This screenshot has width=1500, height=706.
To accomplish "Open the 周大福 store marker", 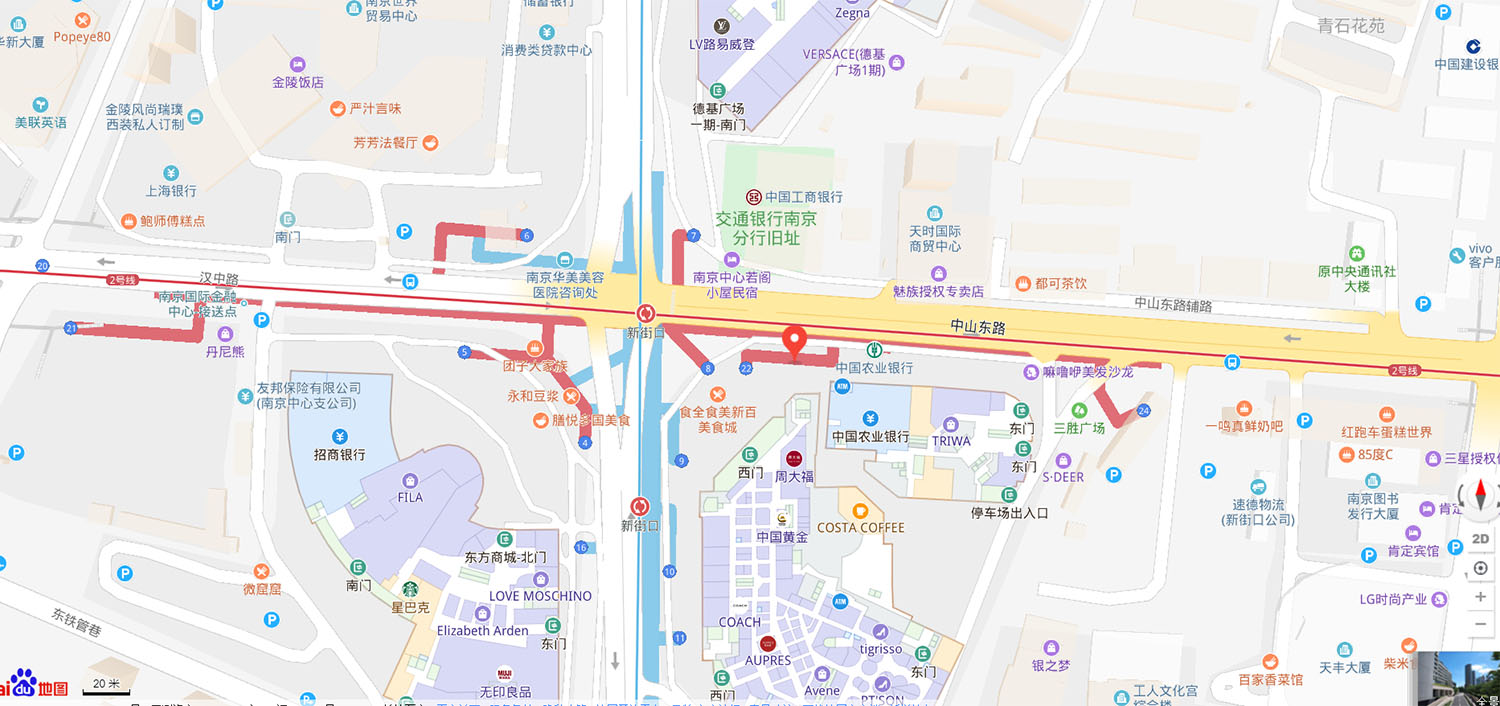I will coord(794,459).
